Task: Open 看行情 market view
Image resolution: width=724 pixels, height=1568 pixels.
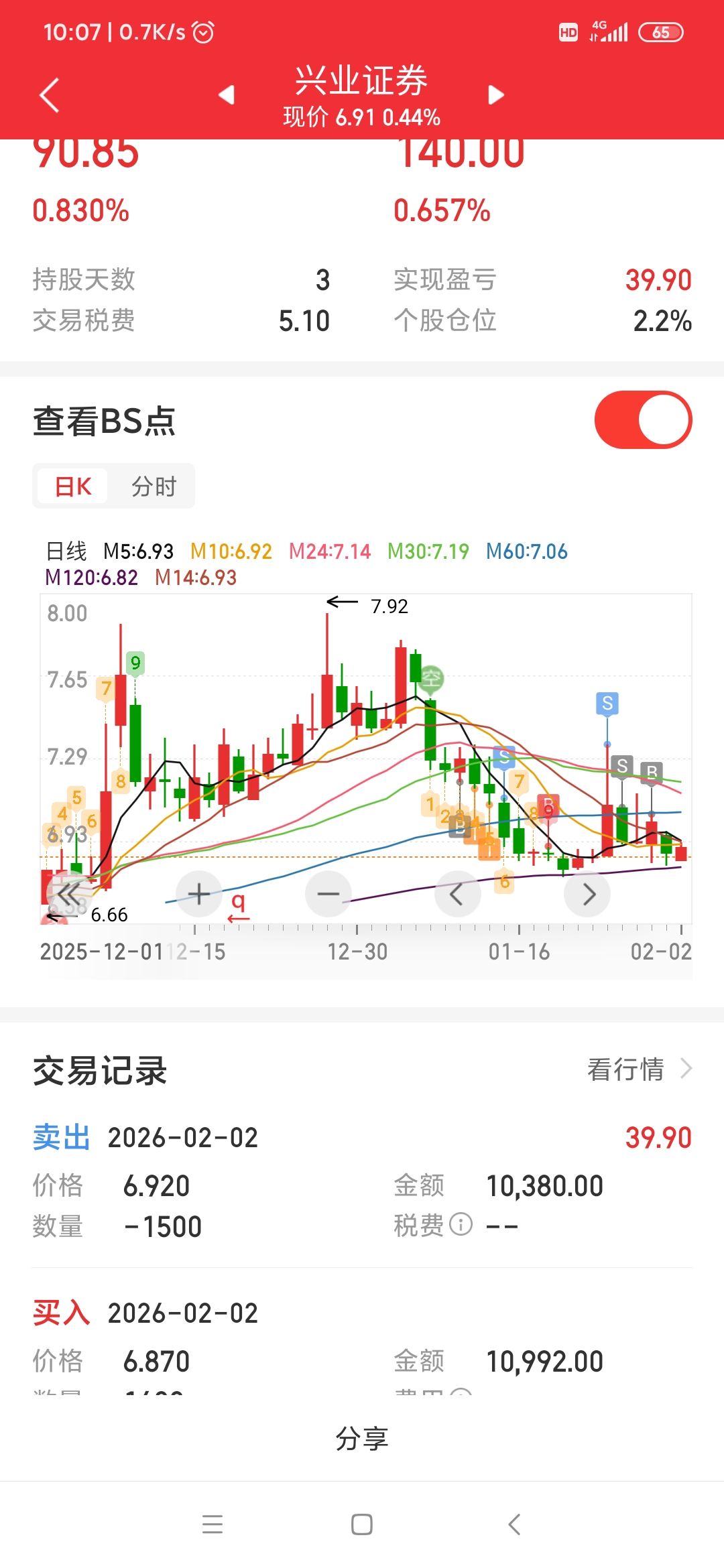Action: (x=640, y=1069)
